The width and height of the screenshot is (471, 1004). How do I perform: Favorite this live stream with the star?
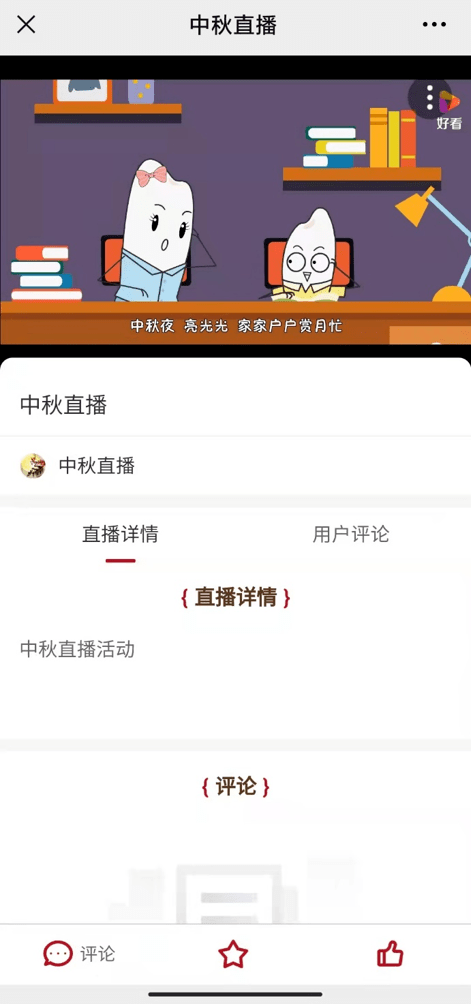(233, 954)
